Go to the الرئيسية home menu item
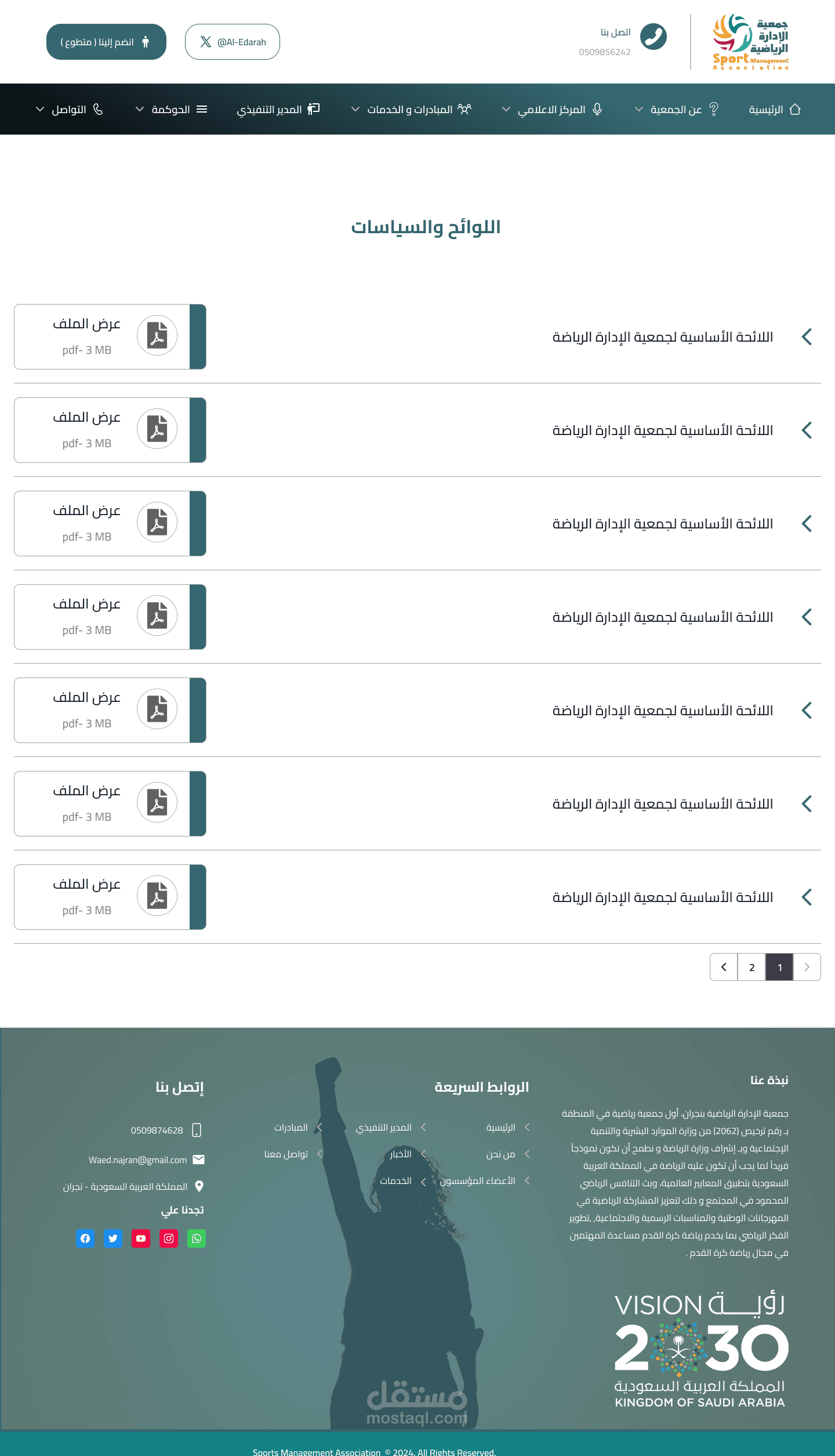 click(775, 110)
